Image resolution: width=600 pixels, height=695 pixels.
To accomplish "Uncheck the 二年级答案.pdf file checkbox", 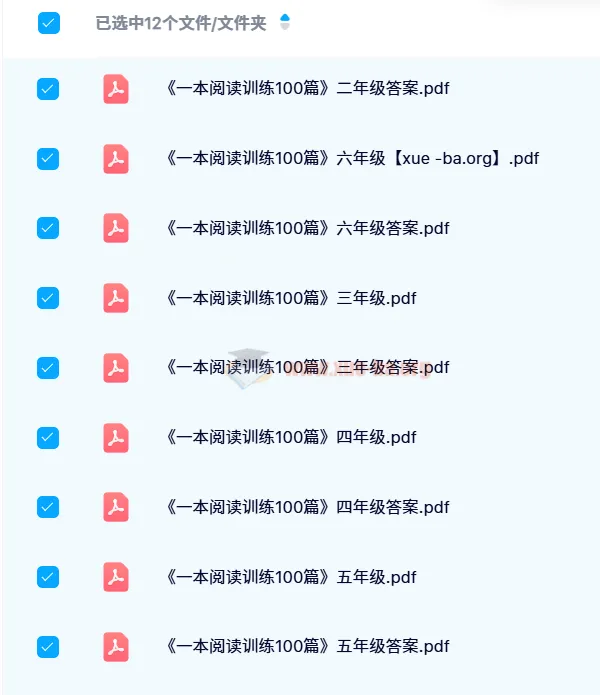I will (48, 89).
